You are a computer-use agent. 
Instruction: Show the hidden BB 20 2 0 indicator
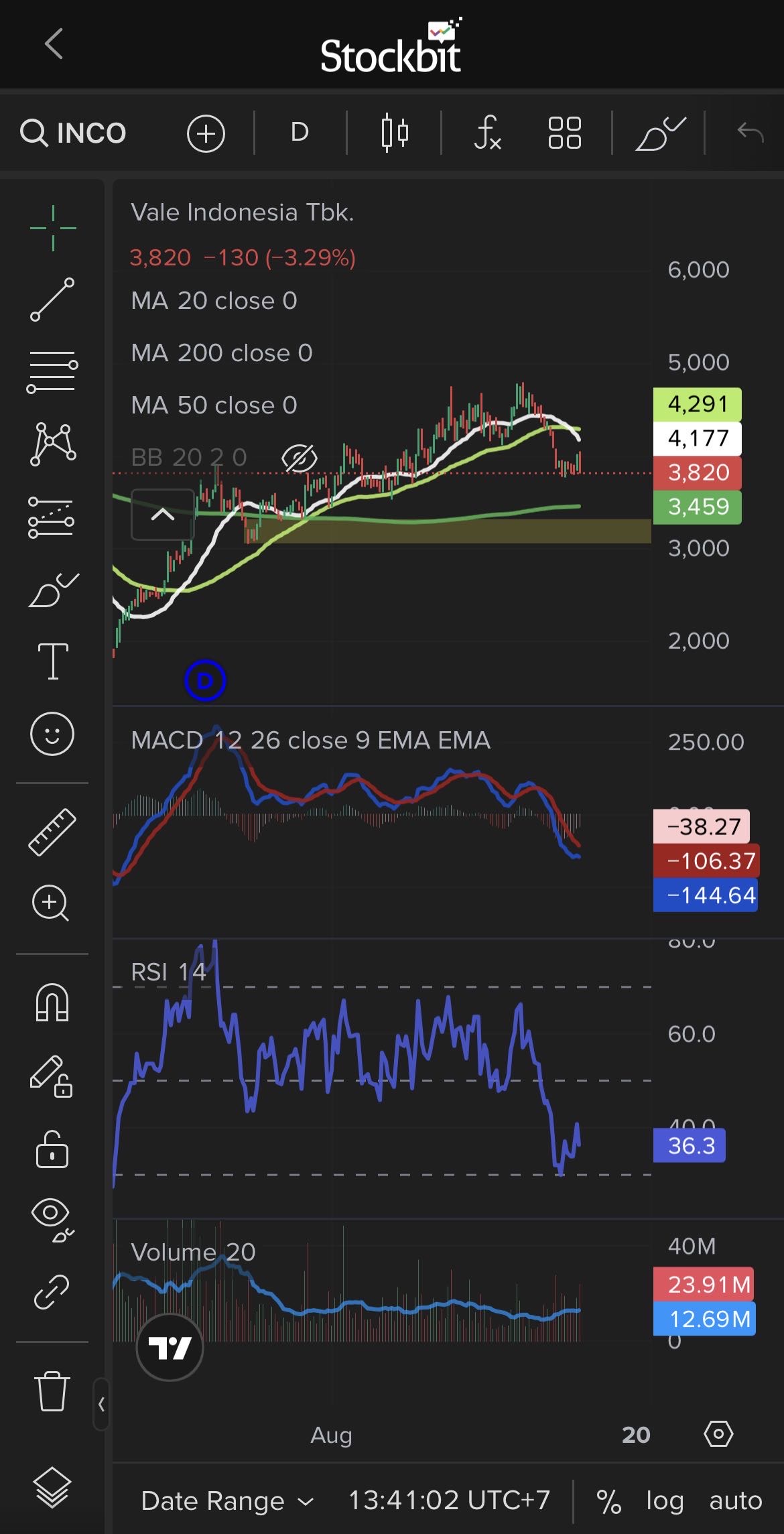click(299, 458)
